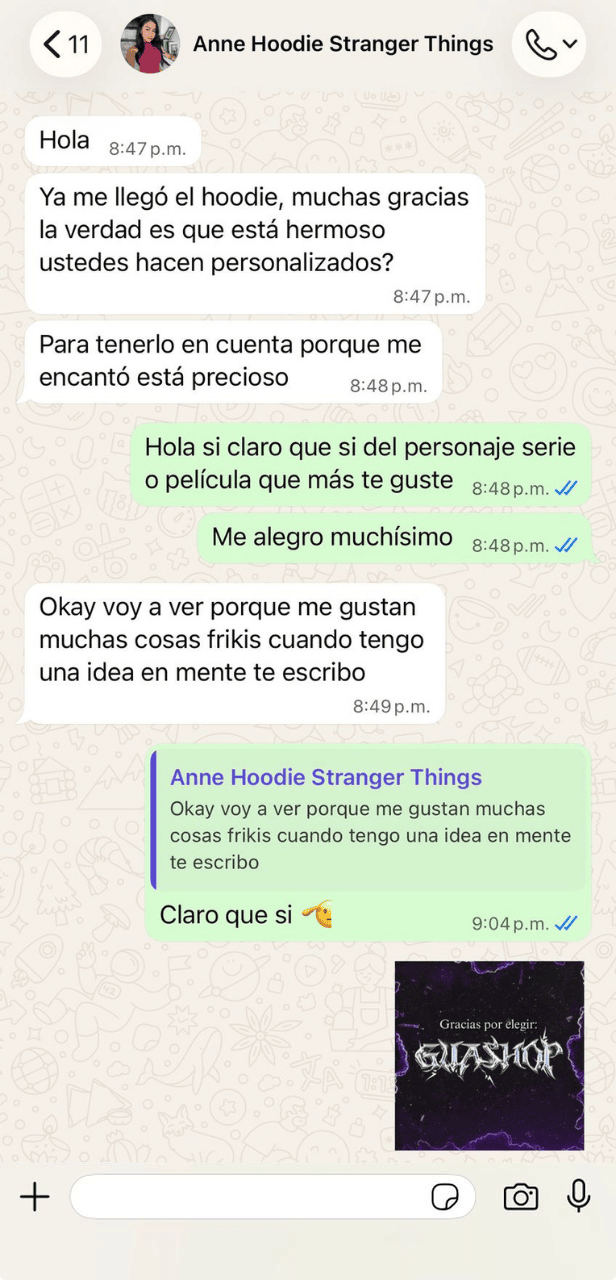616x1280 pixels.
Task: Open Anne Hoodie Stranger Things contact info
Action: click(342, 44)
